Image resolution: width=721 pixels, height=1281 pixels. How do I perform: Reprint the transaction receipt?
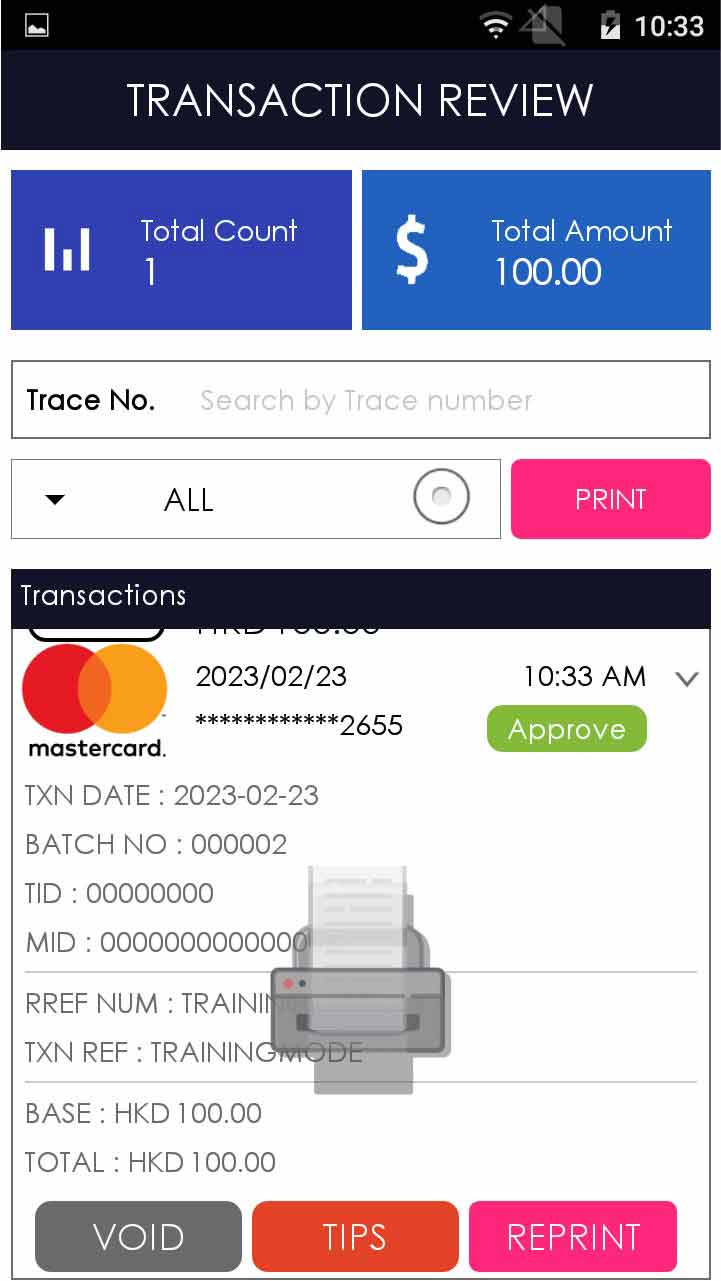(573, 1236)
